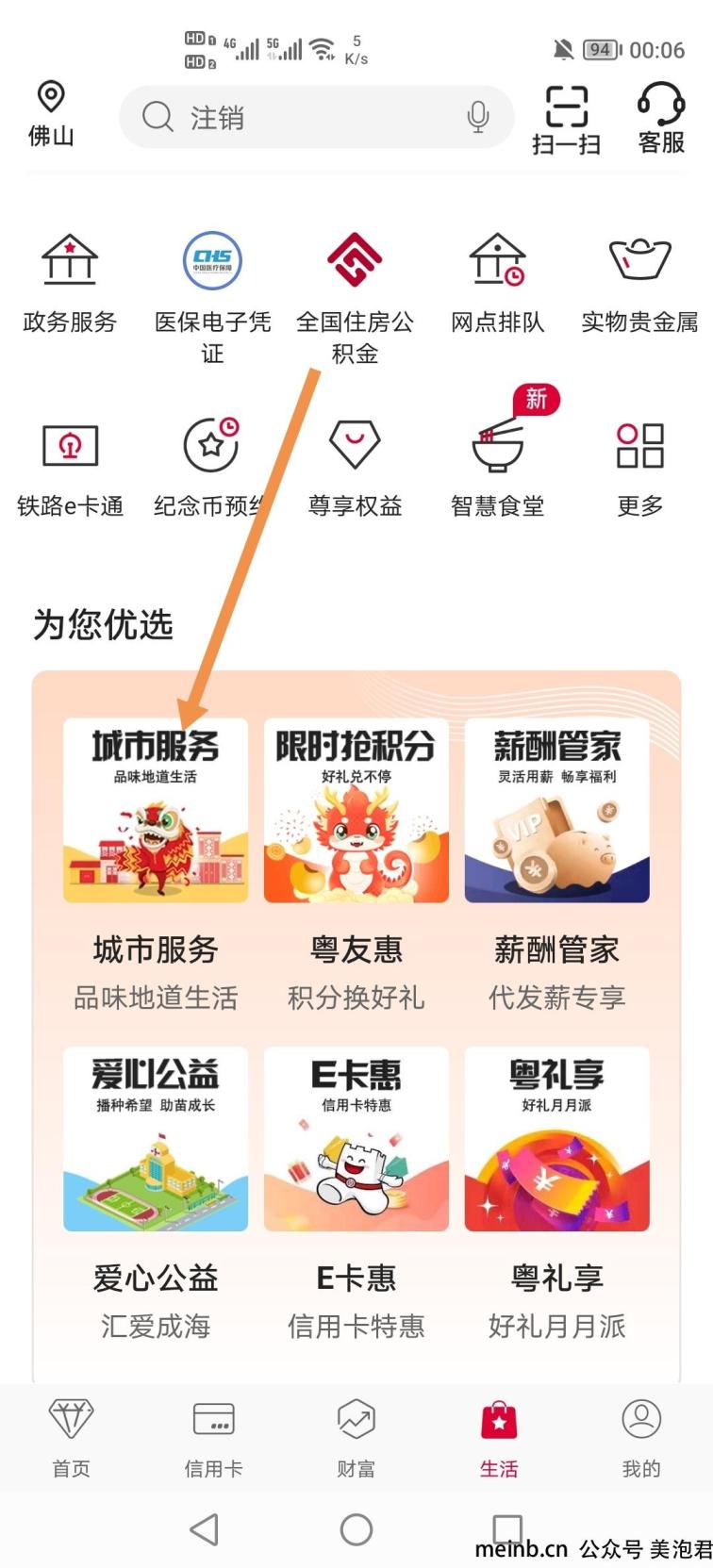
Task: Open 政务服务
Action: (x=70, y=284)
